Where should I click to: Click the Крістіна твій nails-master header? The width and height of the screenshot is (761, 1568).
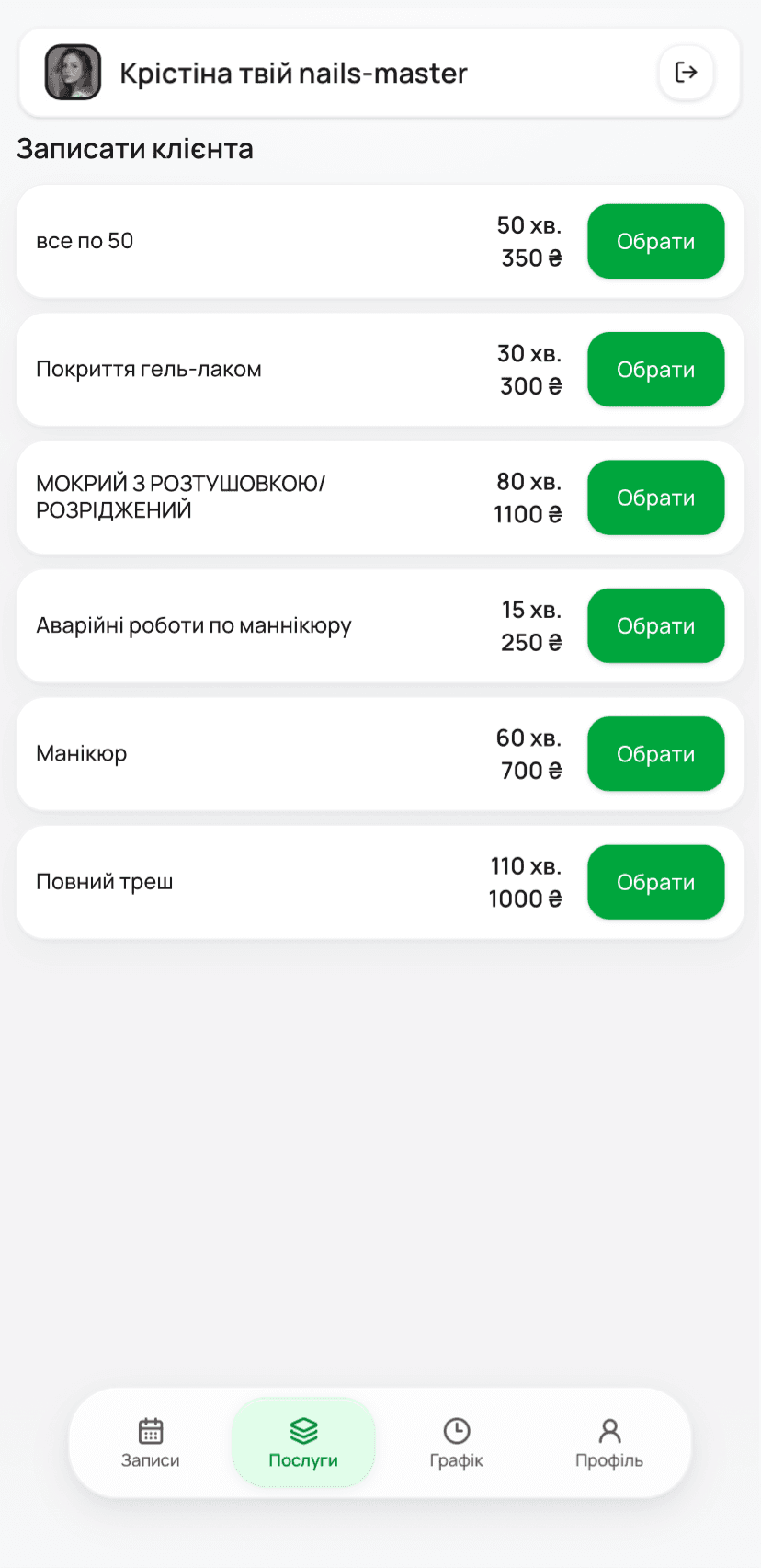pos(290,73)
